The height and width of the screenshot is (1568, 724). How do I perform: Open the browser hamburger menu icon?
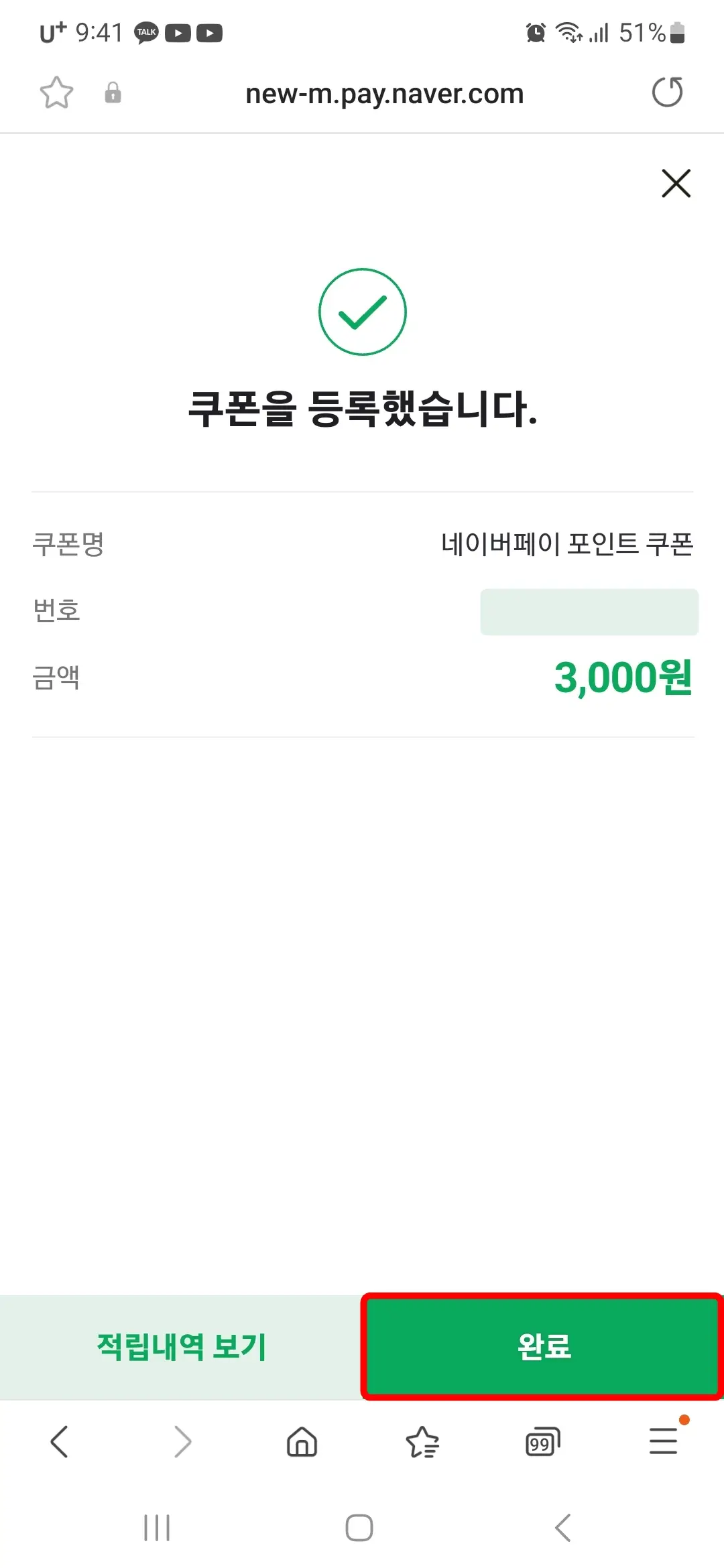tap(663, 1442)
